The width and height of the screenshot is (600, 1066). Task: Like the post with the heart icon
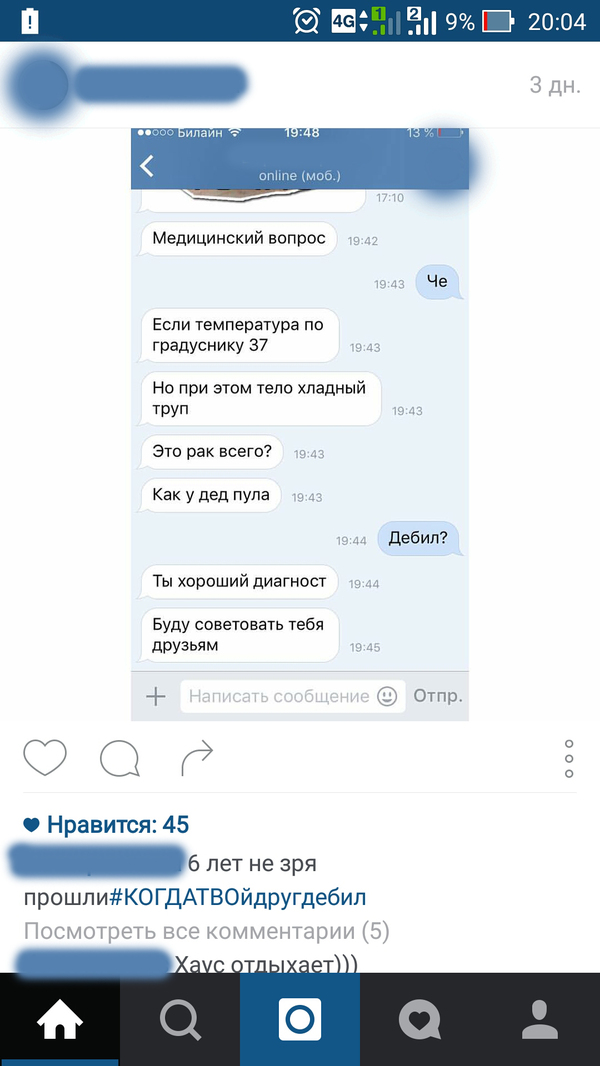pyautogui.click(x=45, y=758)
